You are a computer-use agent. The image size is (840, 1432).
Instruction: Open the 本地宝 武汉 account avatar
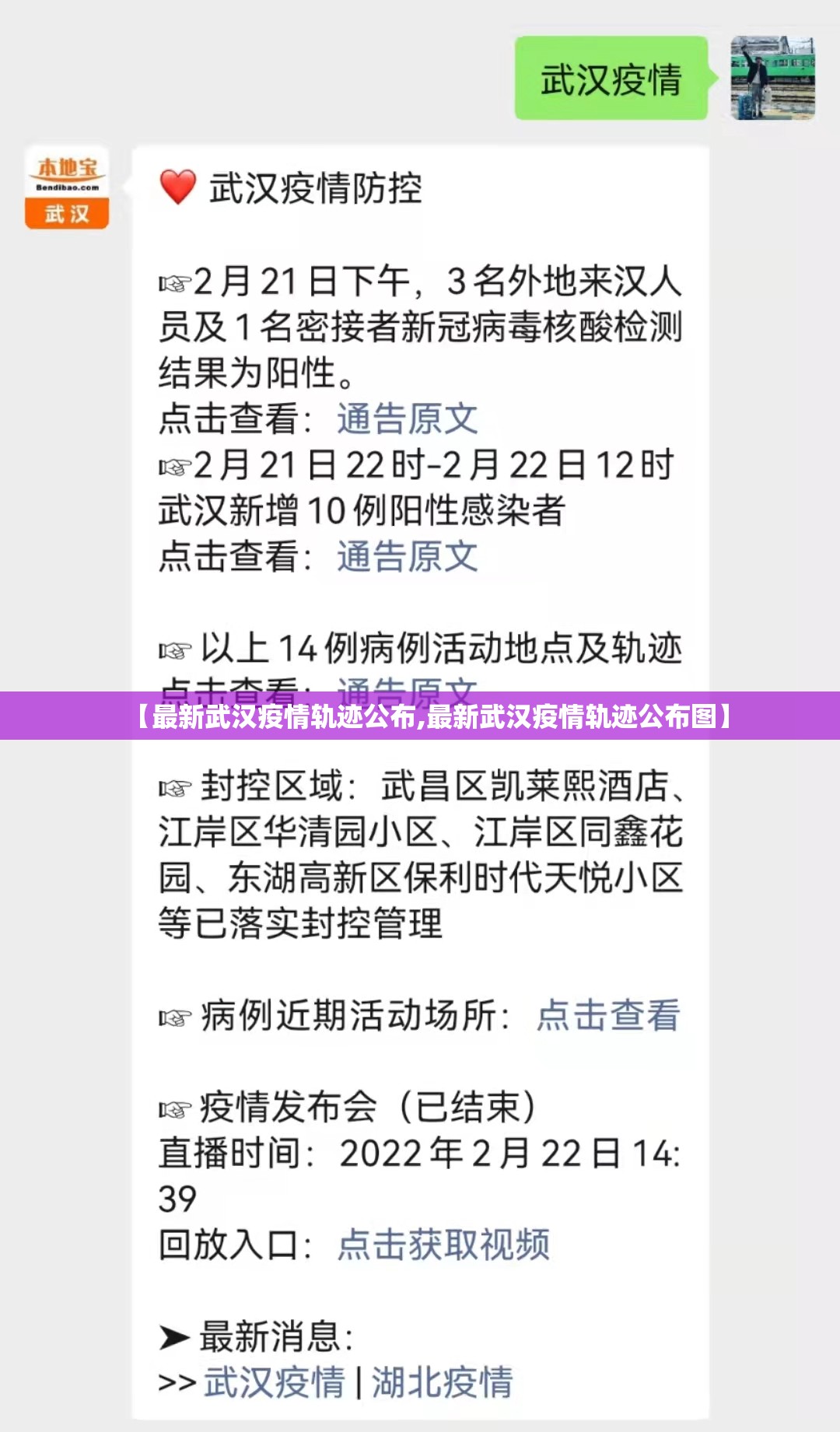tap(67, 187)
